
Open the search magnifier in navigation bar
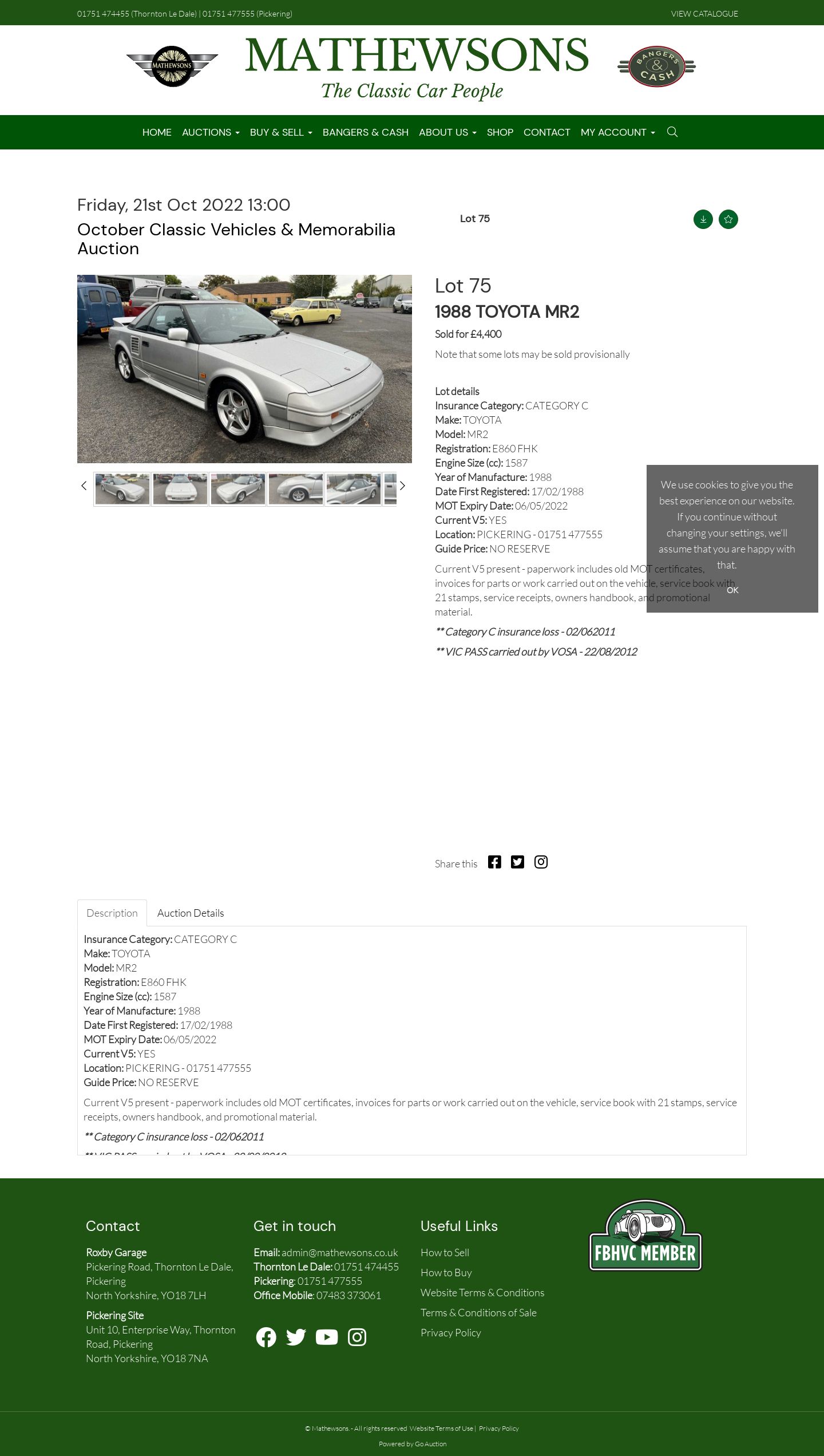click(672, 132)
